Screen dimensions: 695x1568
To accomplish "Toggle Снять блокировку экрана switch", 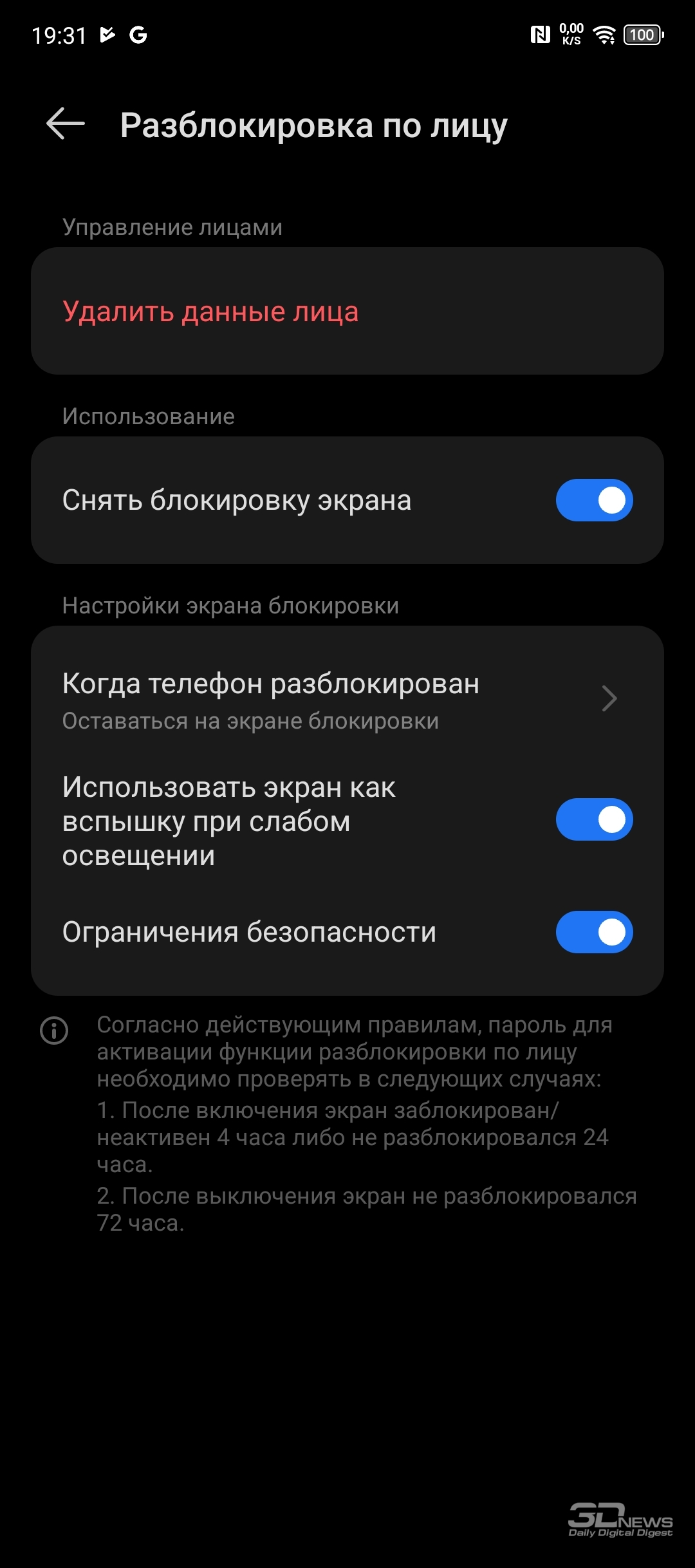I will click(x=594, y=500).
